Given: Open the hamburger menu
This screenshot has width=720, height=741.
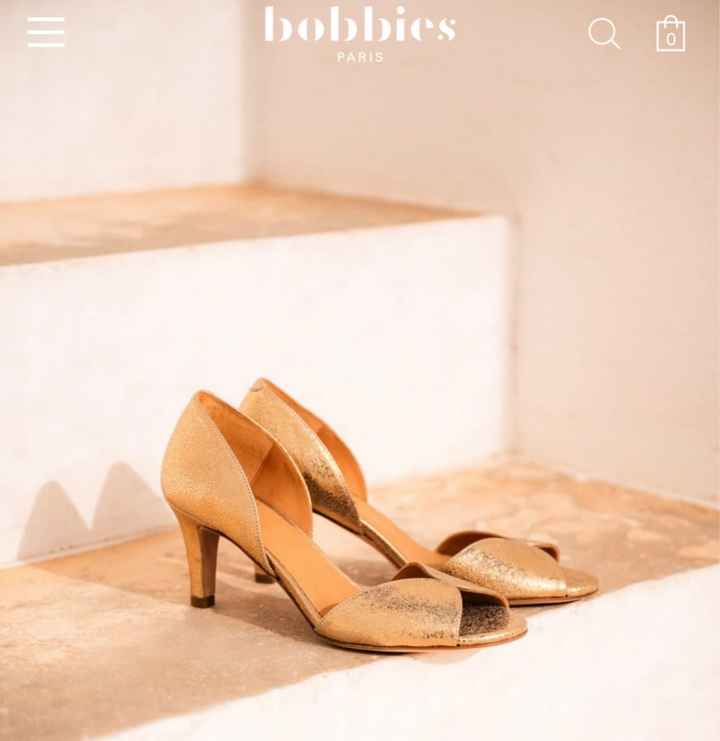Looking at the screenshot, I should click(x=46, y=32).
